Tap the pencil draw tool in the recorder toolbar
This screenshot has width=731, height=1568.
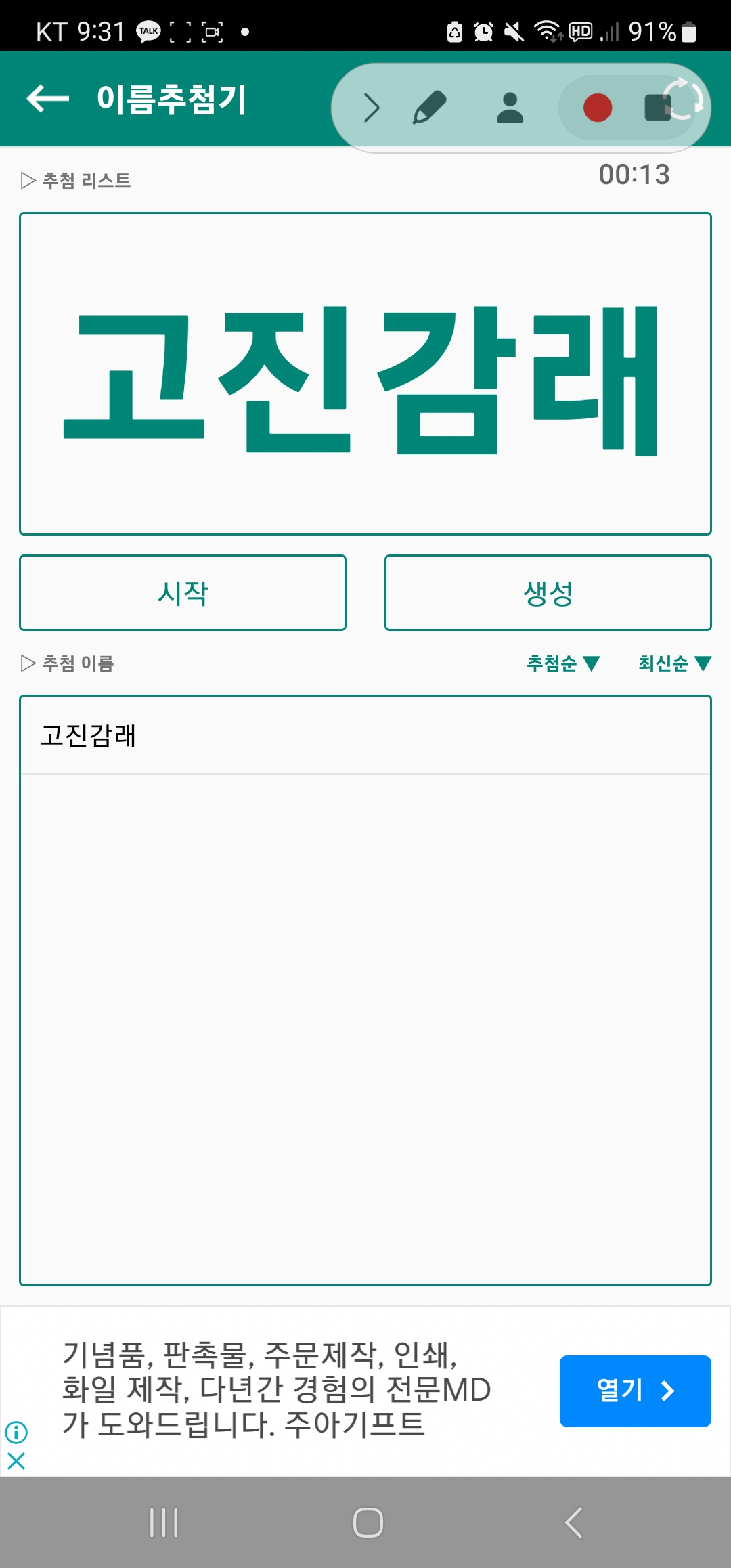430,108
